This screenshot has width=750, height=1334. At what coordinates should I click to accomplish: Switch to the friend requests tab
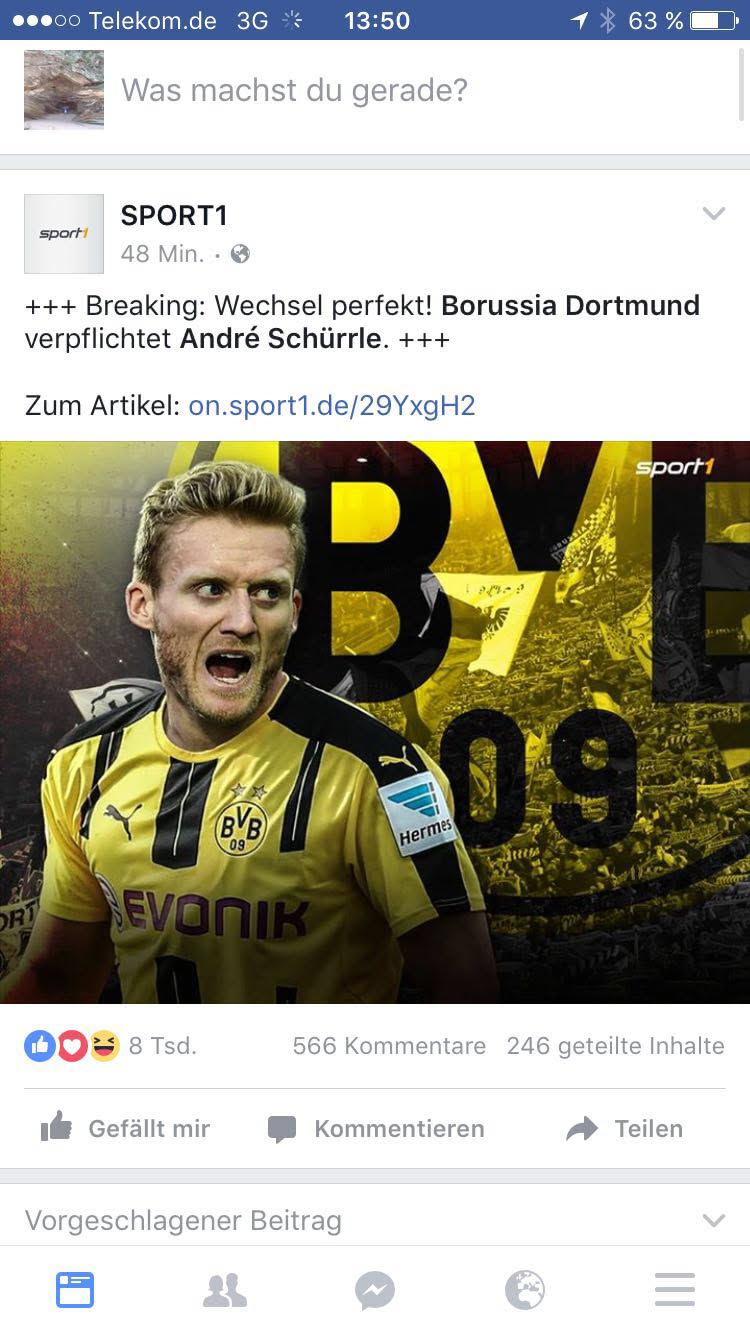point(225,1290)
